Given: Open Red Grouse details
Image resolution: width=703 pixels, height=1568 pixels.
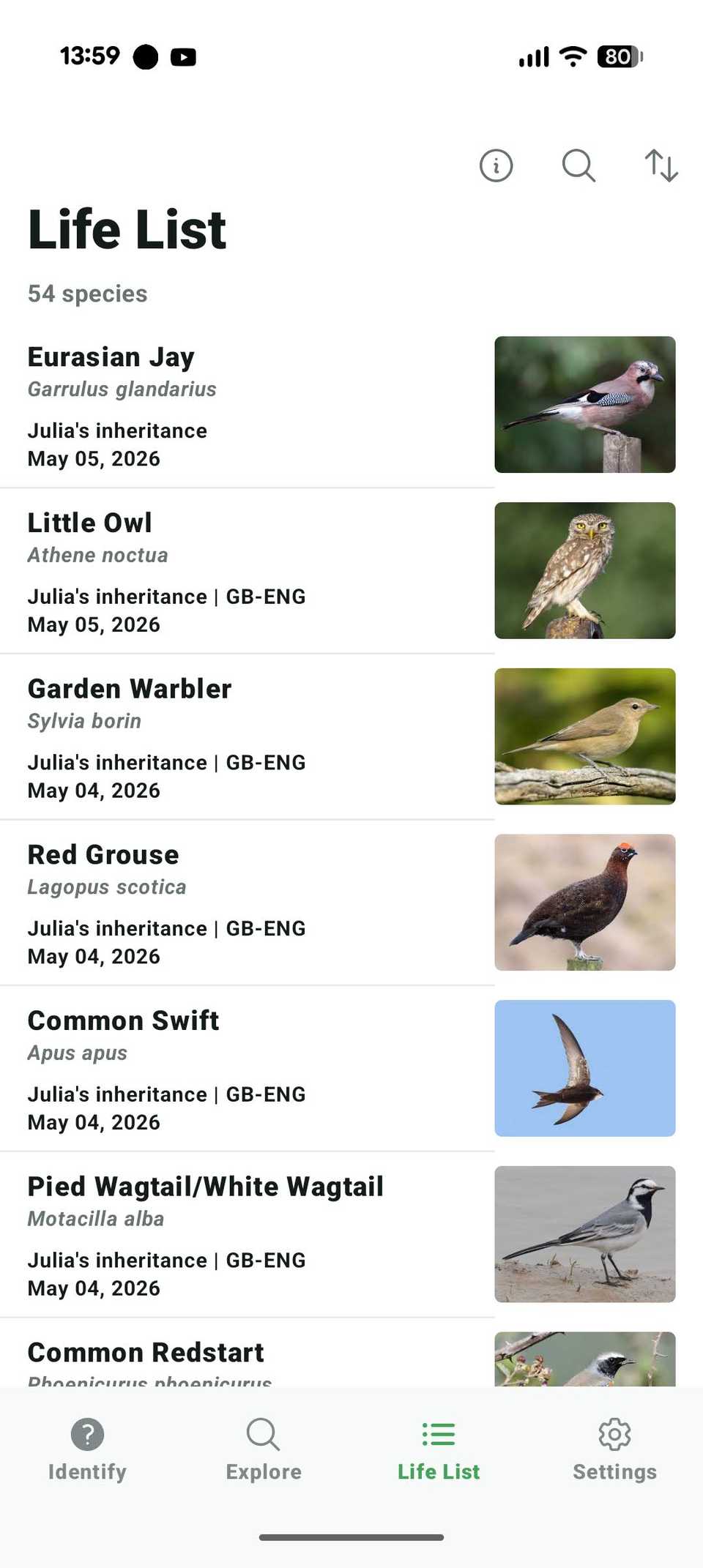Looking at the screenshot, I should [351, 903].
